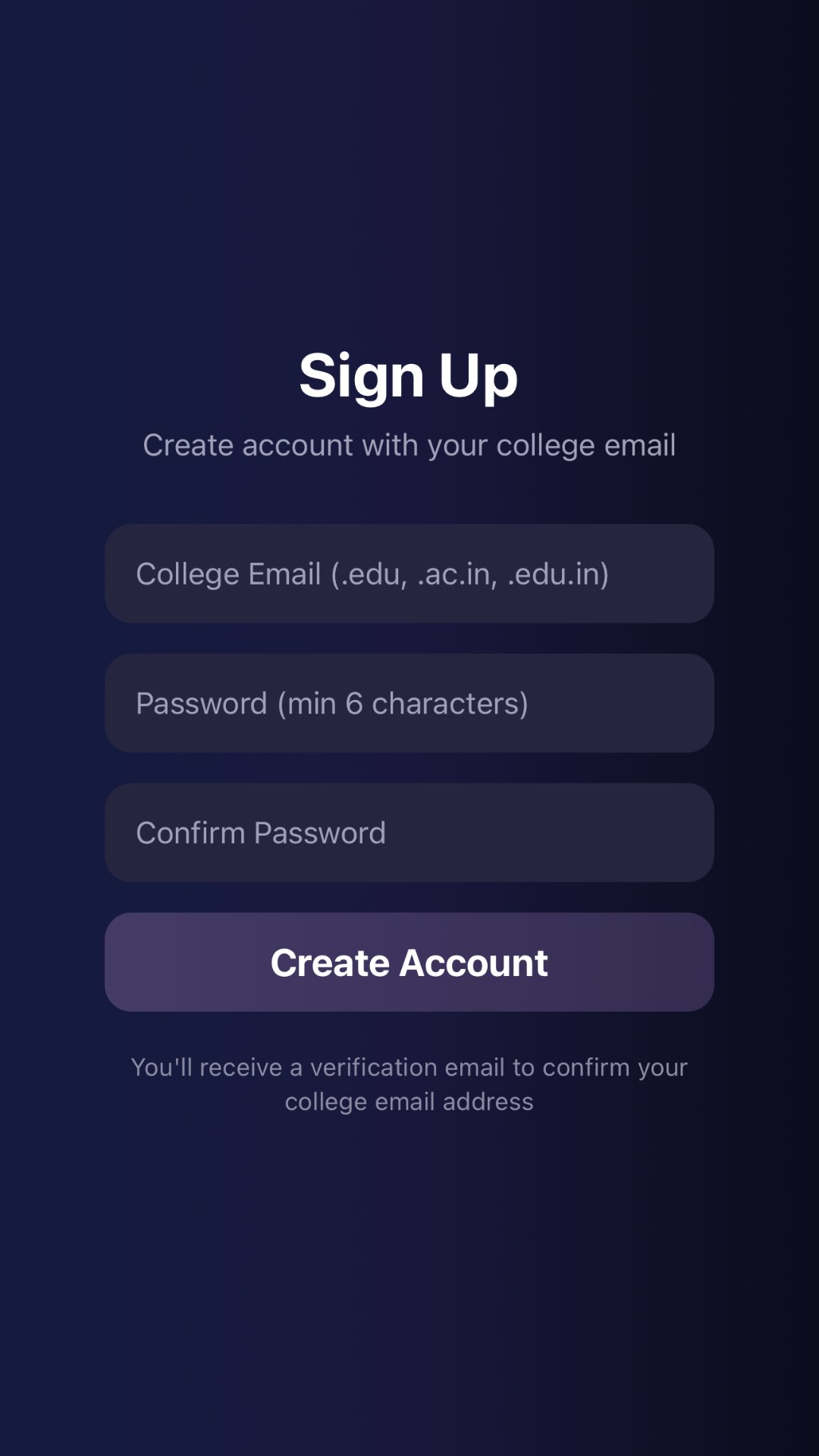Activate the Password (min 6 characters) box
The height and width of the screenshot is (1456, 819).
[x=409, y=703]
